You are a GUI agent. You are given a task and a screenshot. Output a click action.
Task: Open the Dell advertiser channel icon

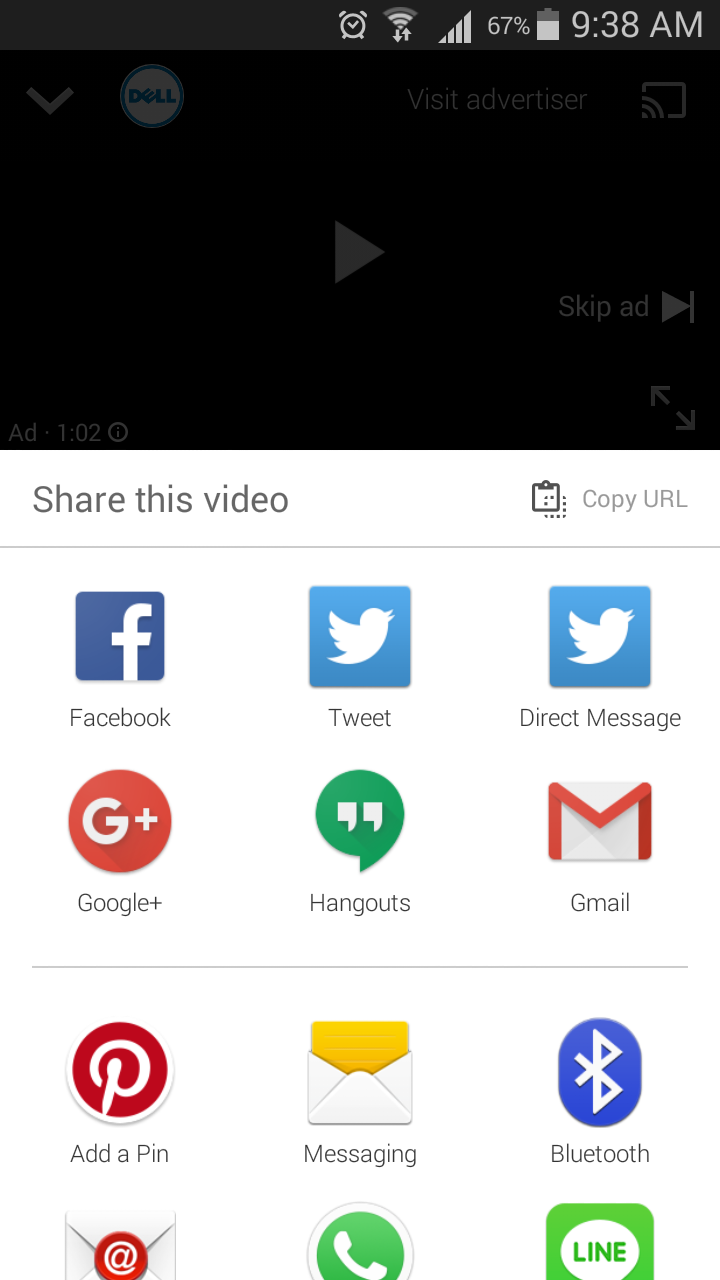[152, 97]
